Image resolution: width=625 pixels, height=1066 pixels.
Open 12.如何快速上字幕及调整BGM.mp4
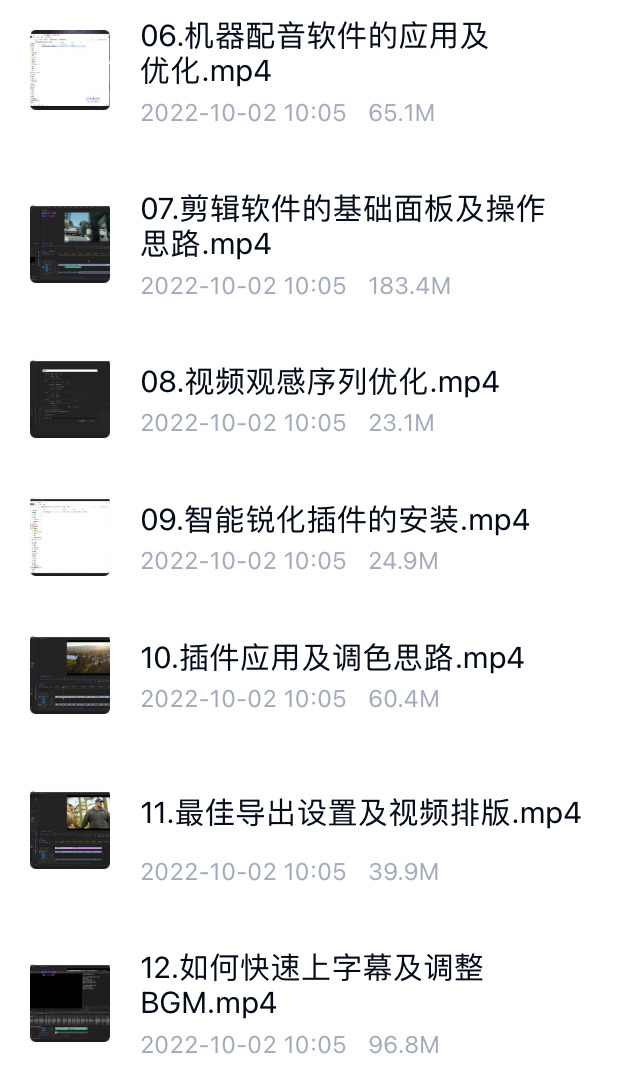pos(312,985)
